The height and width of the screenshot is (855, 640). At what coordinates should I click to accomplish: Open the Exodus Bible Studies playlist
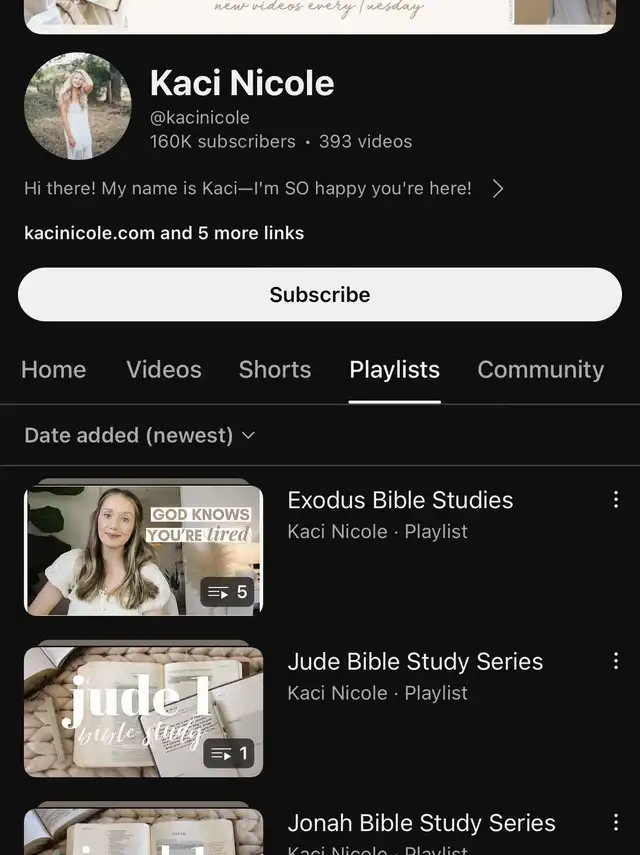click(400, 500)
